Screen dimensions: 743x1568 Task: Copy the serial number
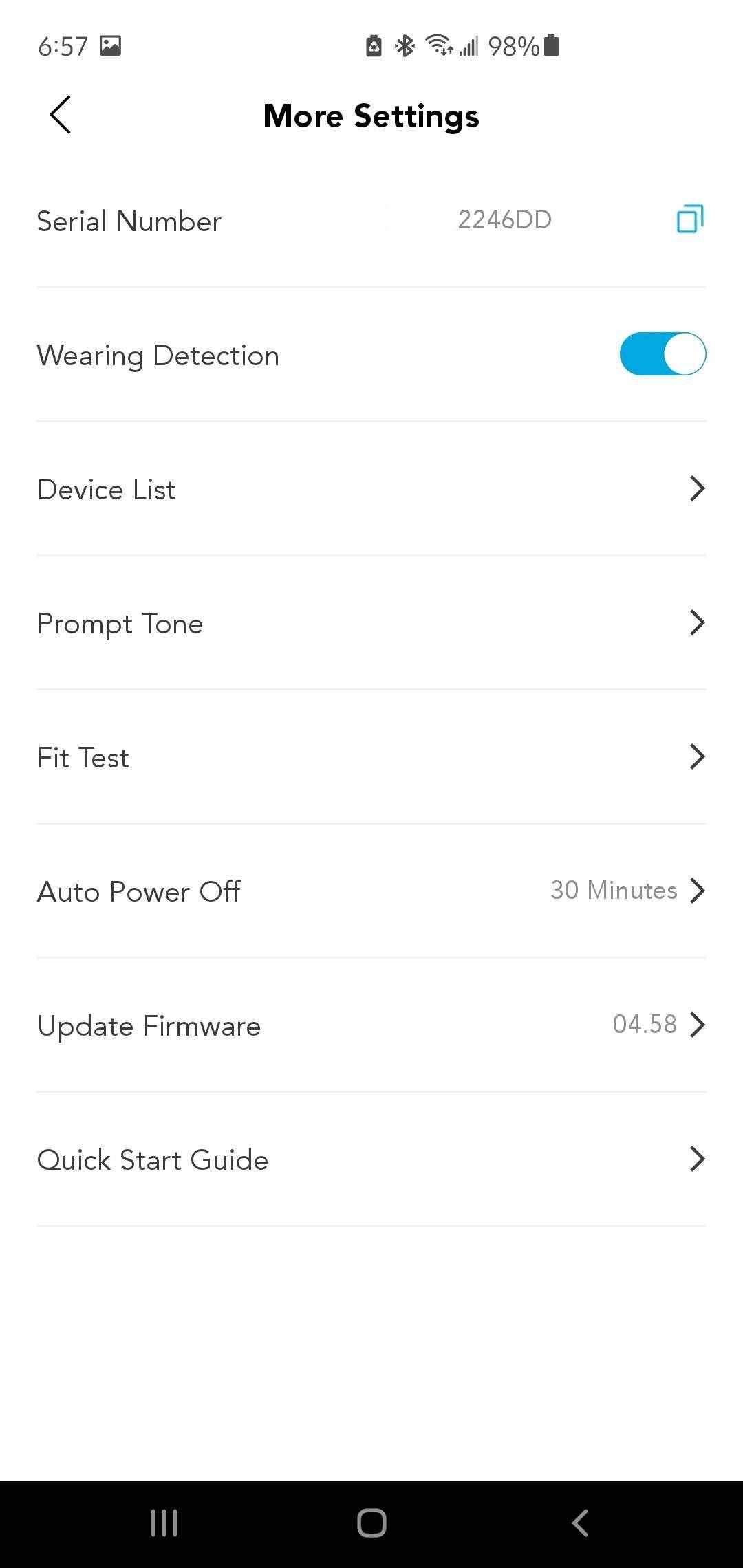tap(690, 219)
